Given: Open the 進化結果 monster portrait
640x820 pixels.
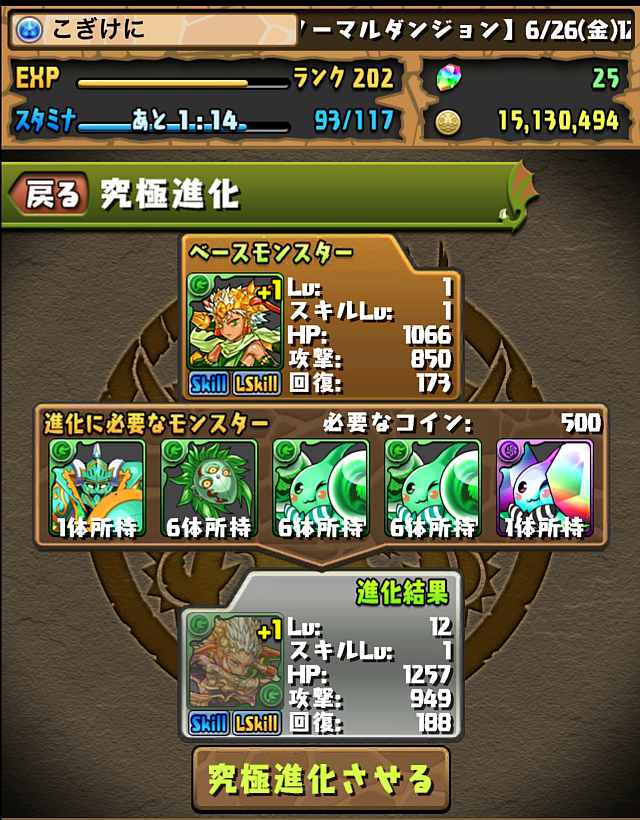Looking at the screenshot, I should (234, 662).
